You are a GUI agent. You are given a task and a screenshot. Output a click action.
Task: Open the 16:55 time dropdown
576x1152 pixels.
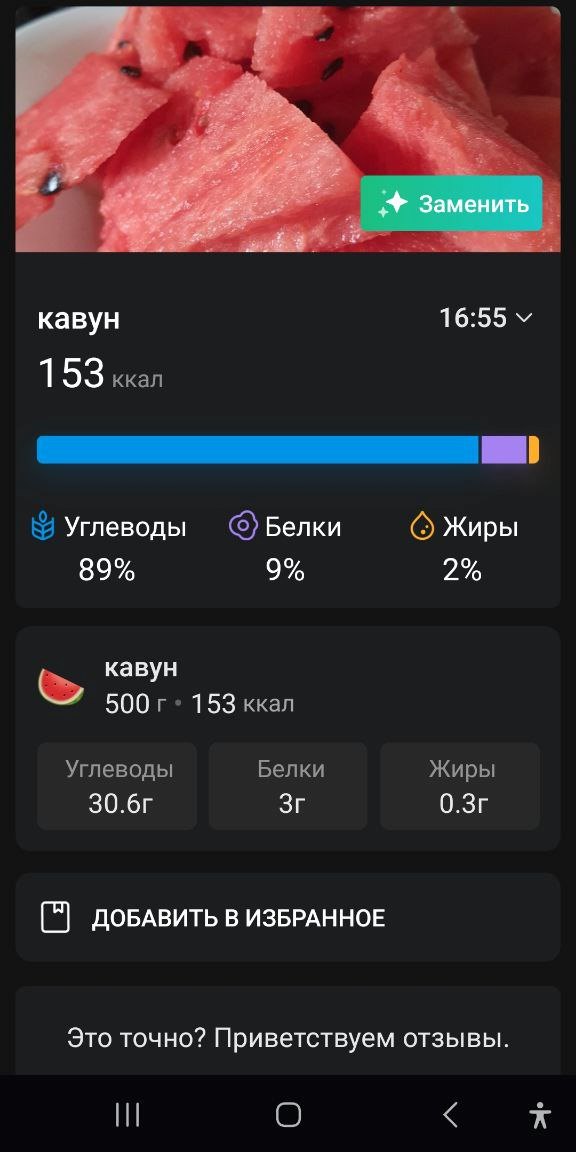click(485, 318)
